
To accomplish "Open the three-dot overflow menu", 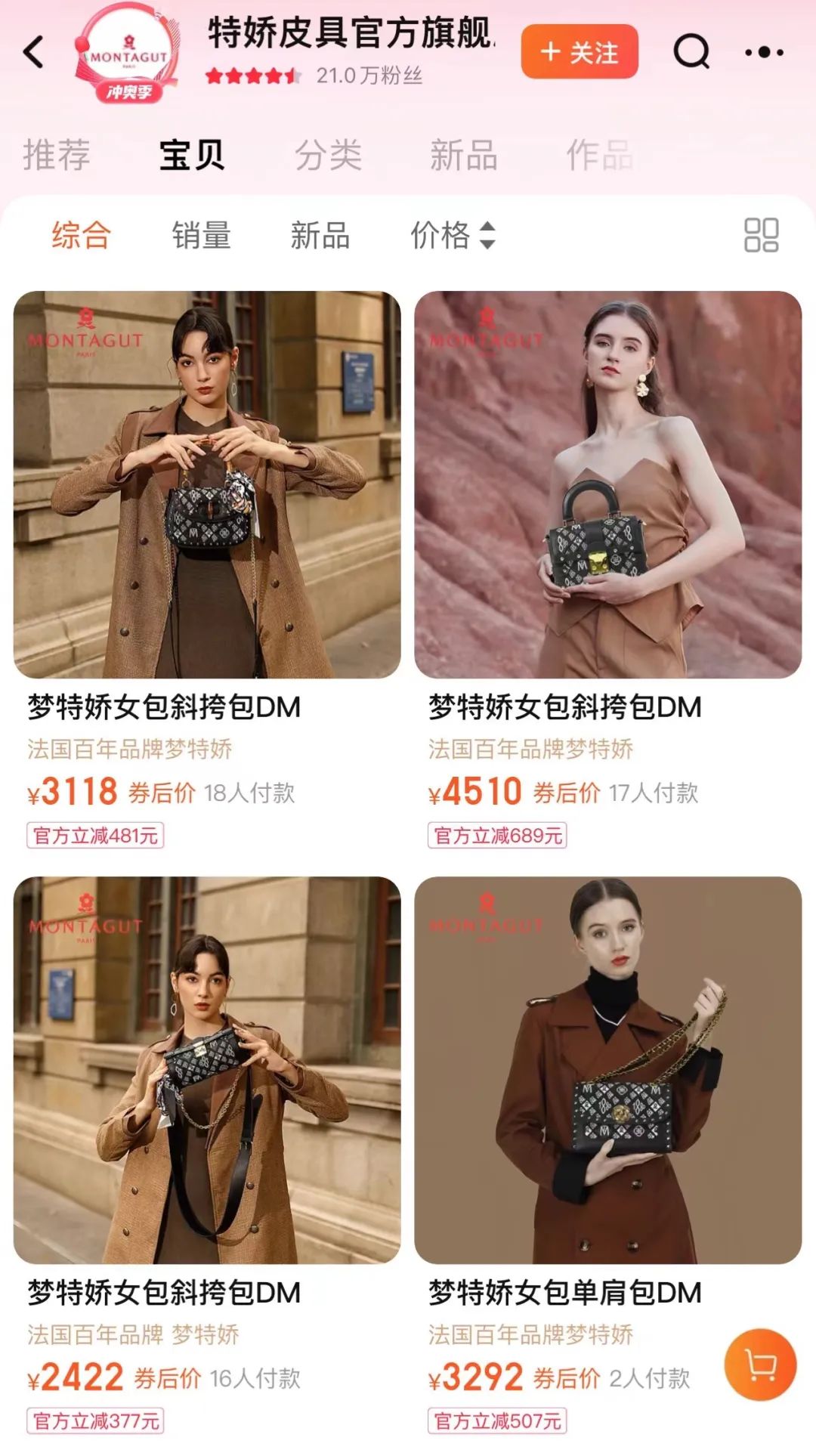I will pyautogui.click(x=764, y=52).
